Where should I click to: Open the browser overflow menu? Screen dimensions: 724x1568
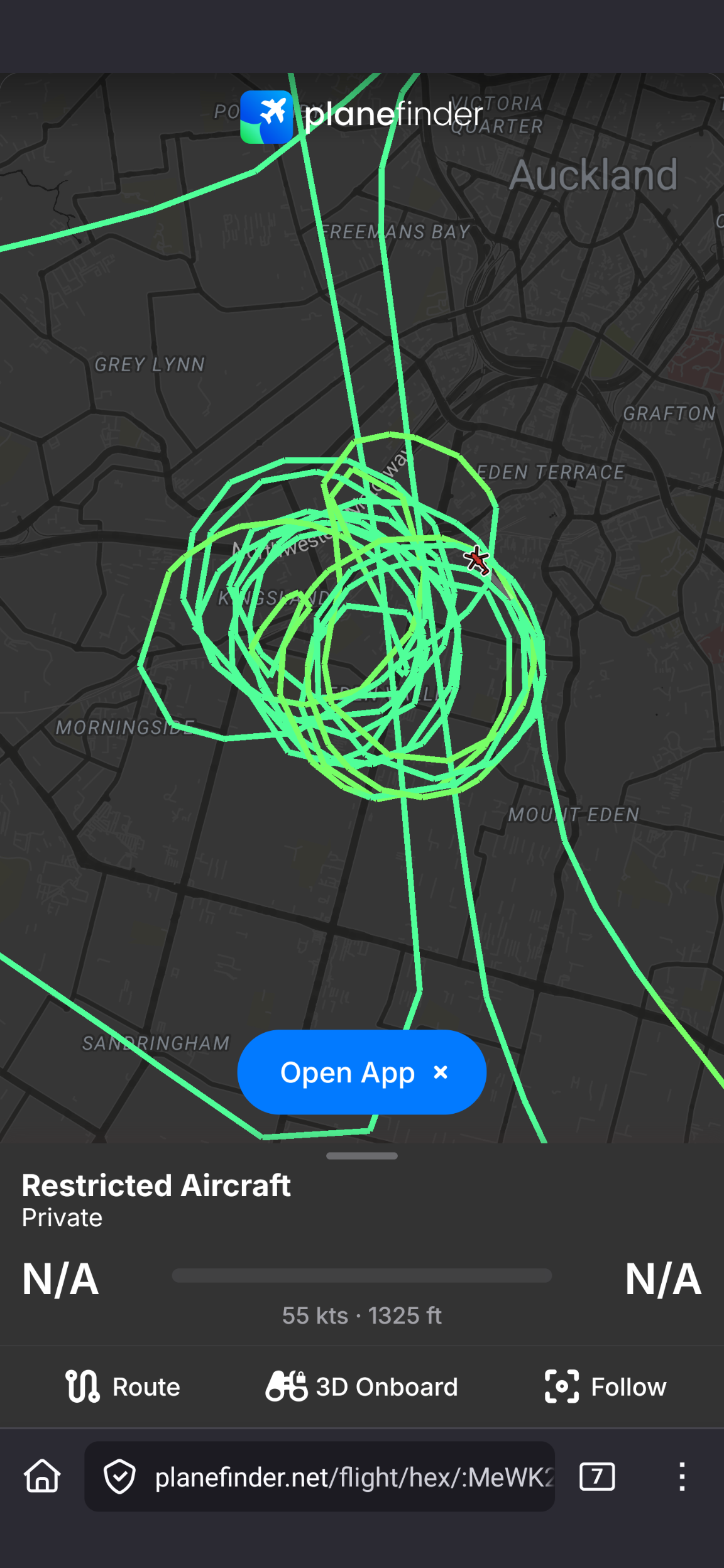(x=682, y=1476)
